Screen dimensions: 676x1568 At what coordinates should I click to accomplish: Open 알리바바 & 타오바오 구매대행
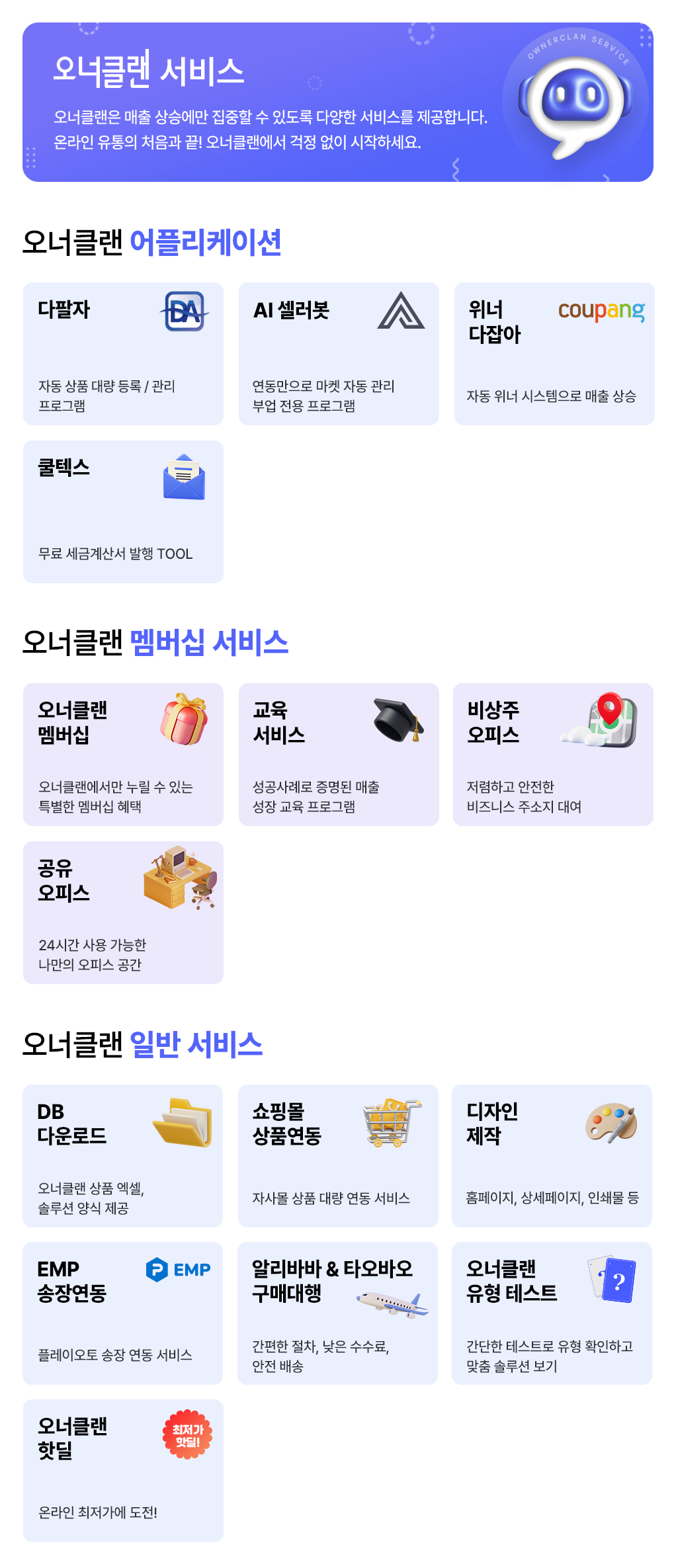[337, 1313]
